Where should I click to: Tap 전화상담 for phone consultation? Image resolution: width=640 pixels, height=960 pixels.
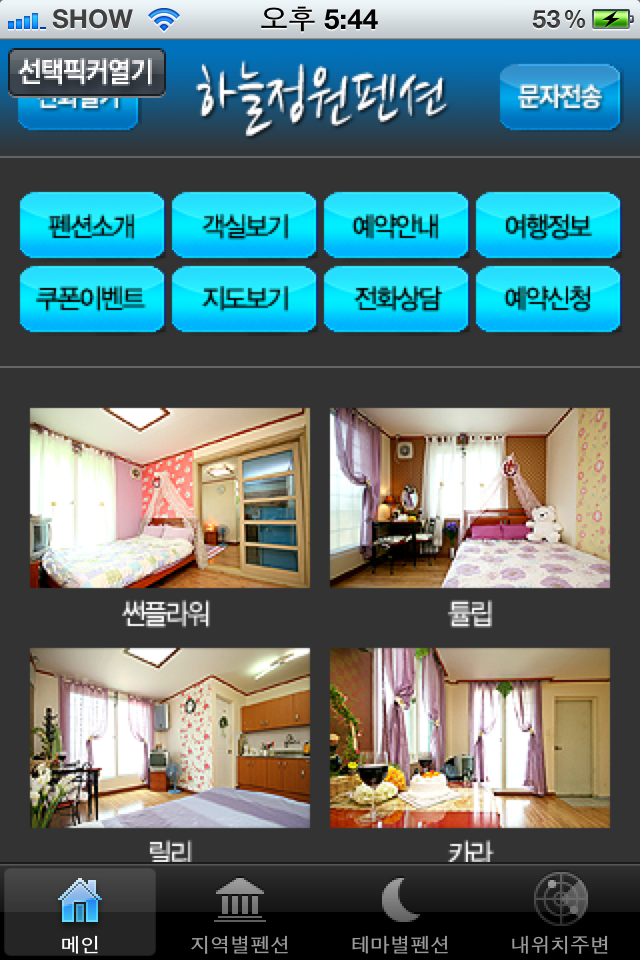396,298
